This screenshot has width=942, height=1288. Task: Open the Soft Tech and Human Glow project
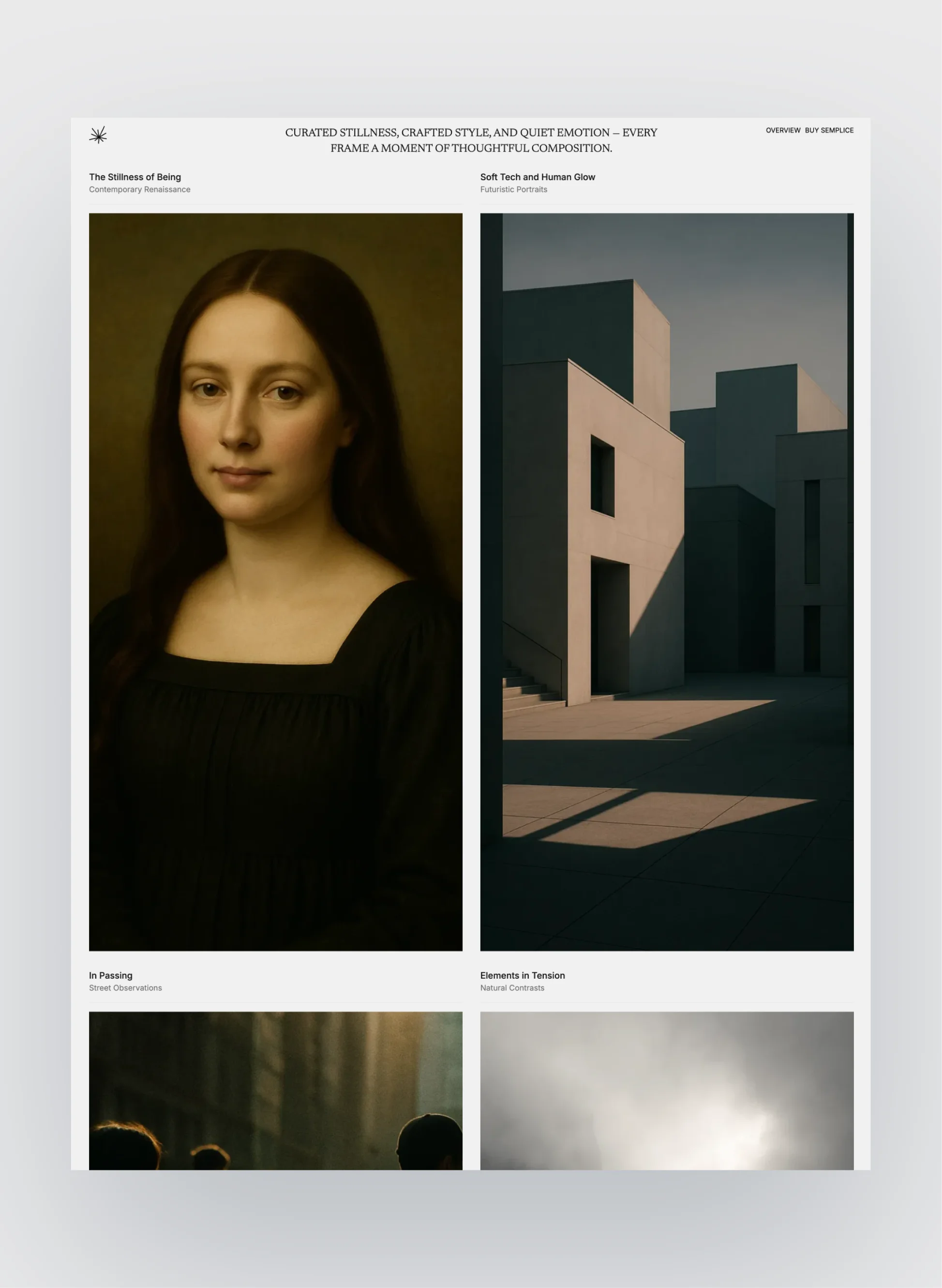point(538,178)
